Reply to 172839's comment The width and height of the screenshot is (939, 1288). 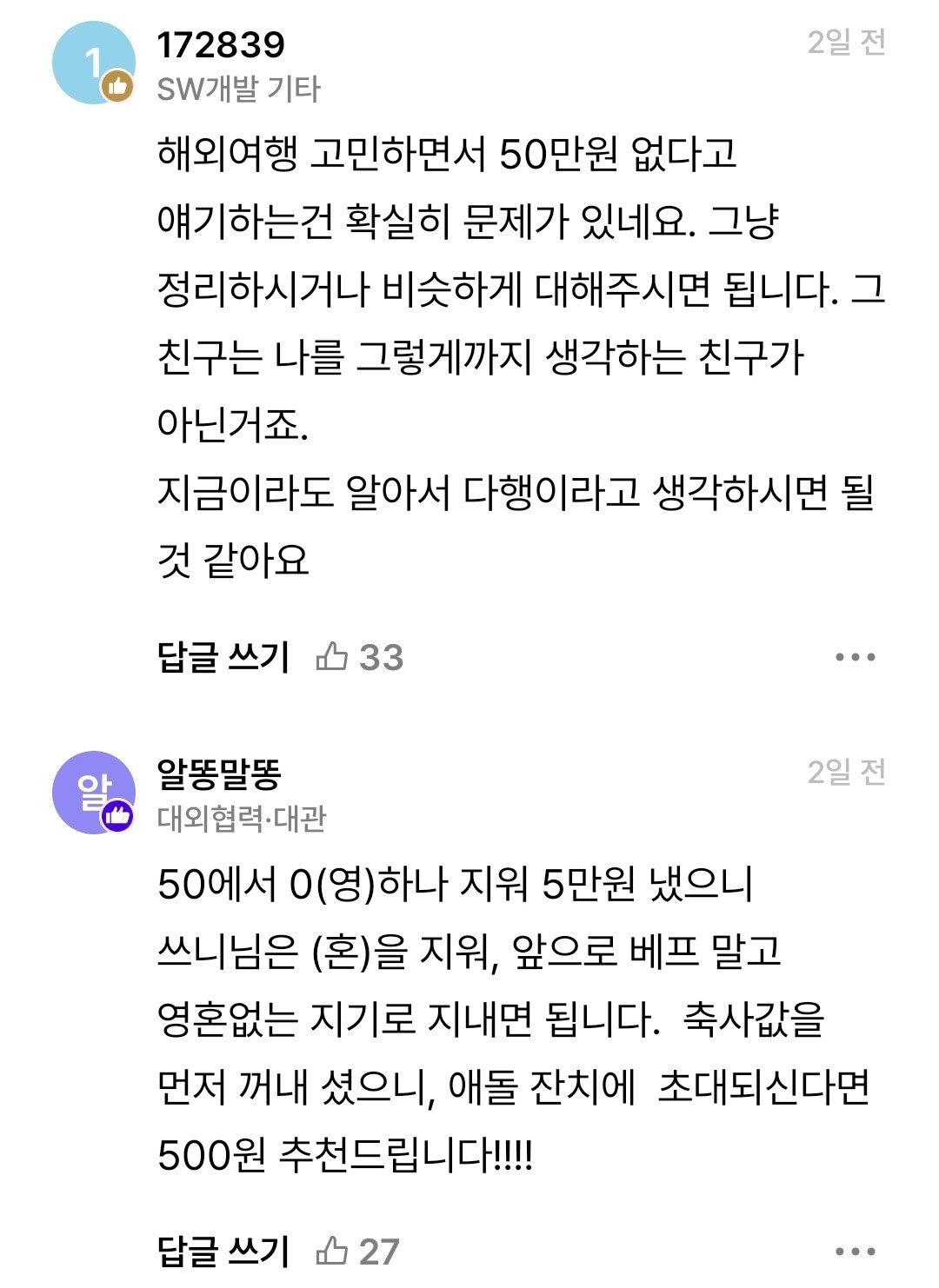tap(223, 657)
